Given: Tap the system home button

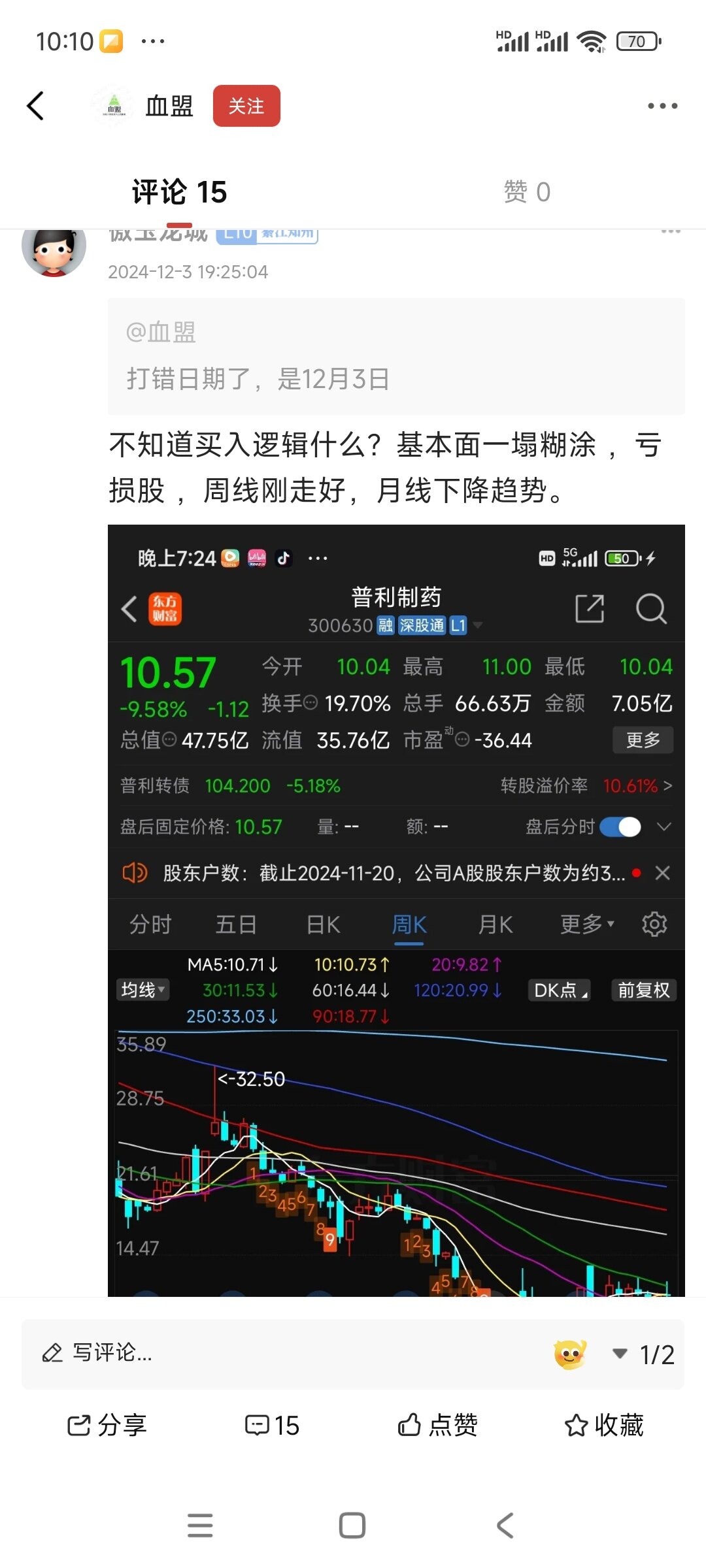Looking at the screenshot, I should [x=352, y=1526].
